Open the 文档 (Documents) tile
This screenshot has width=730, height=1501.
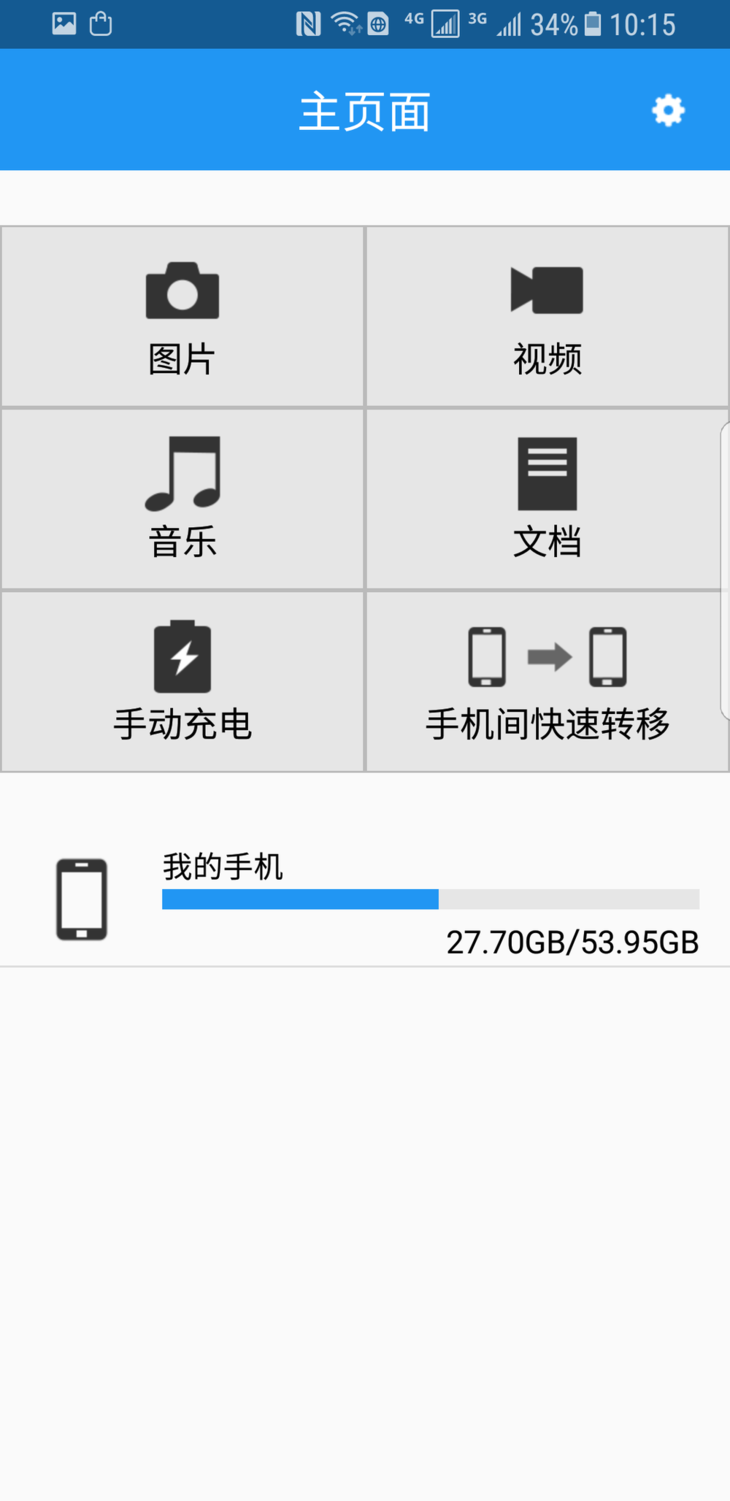pyautogui.click(x=547, y=498)
